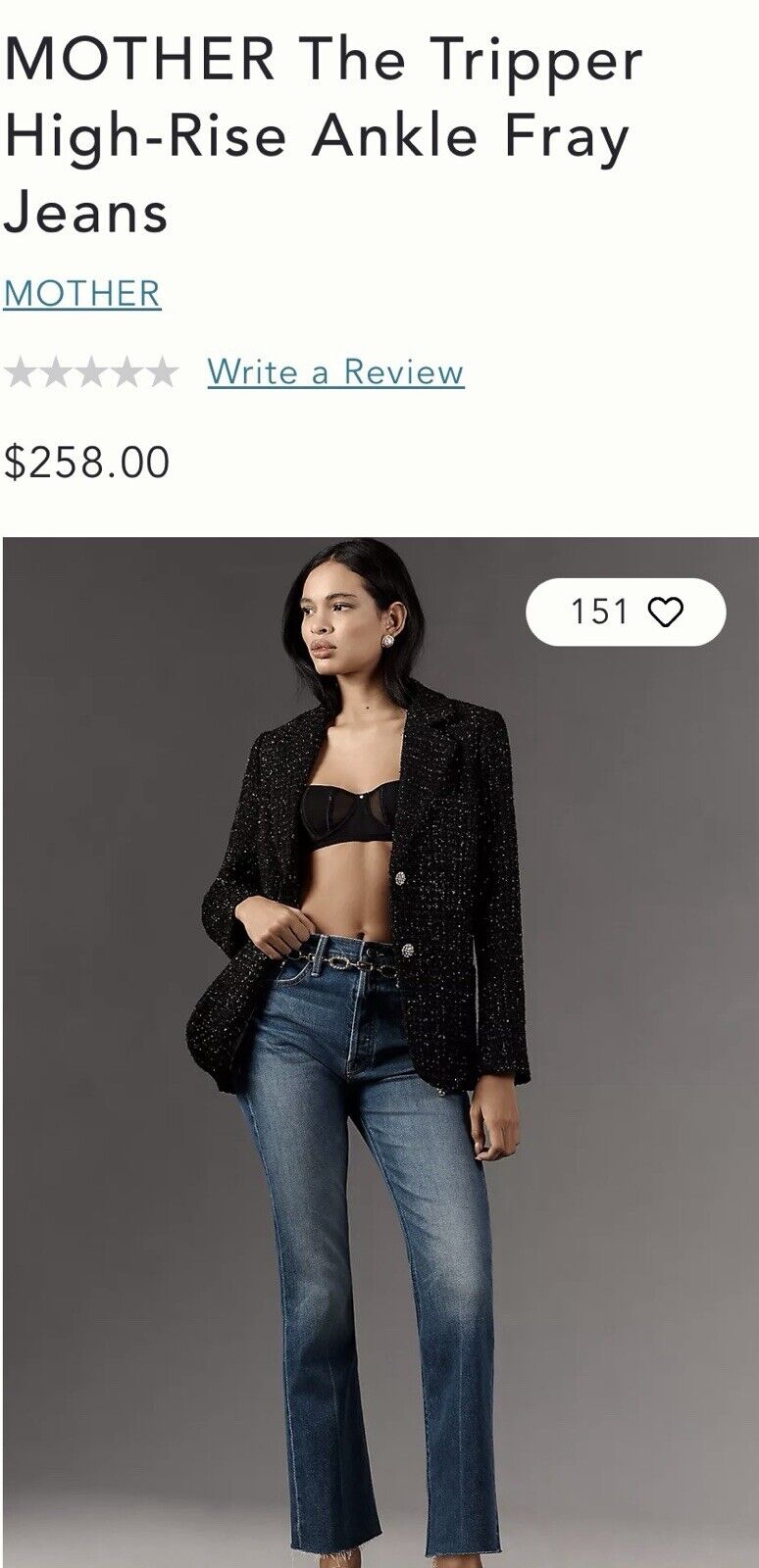Favorite the jeans with the 151 heart button
The width and height of the screenshot is (759, 1568).
pos(627,612)
